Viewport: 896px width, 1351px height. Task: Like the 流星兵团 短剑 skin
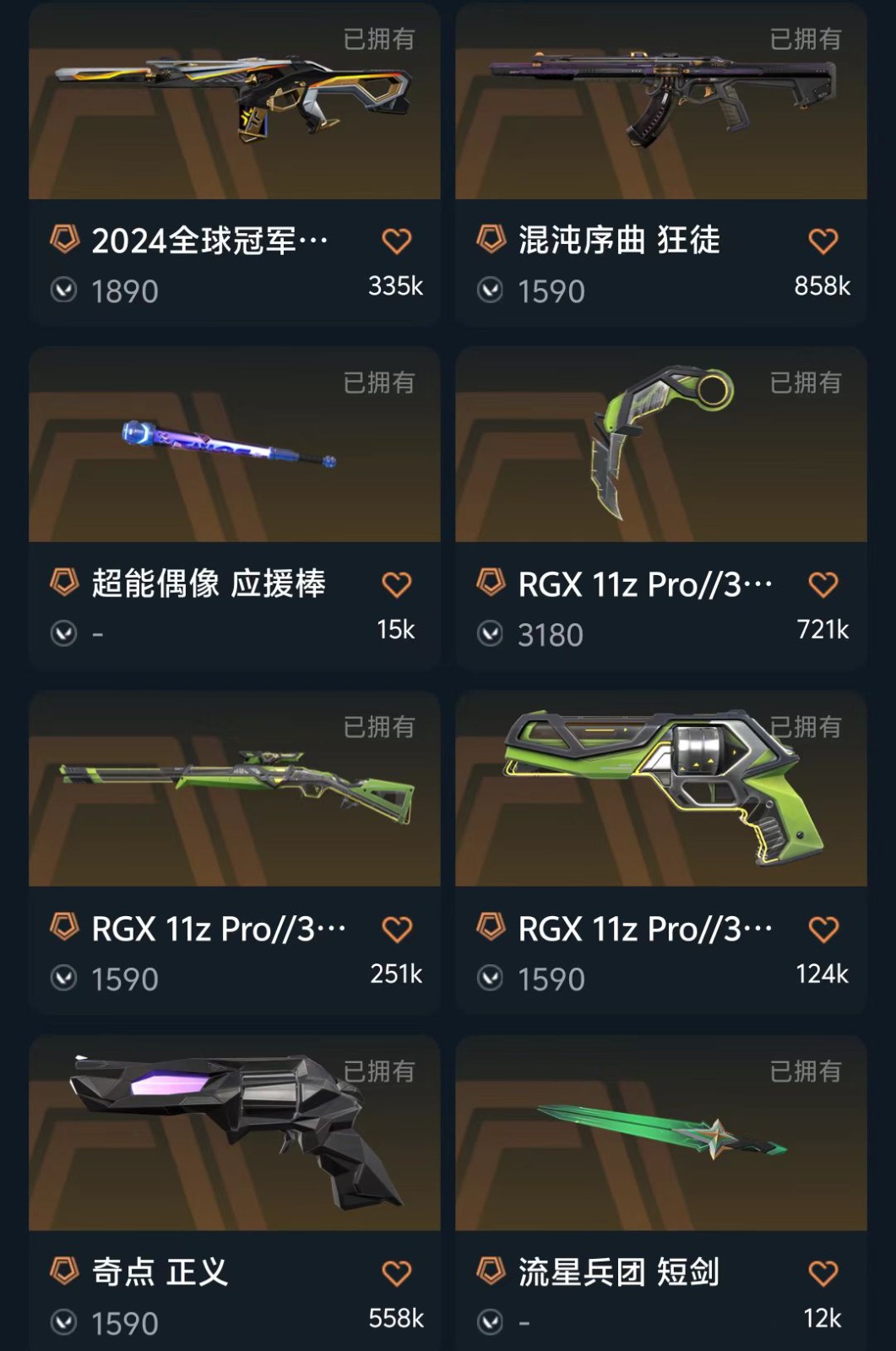tap(823, 1273)
